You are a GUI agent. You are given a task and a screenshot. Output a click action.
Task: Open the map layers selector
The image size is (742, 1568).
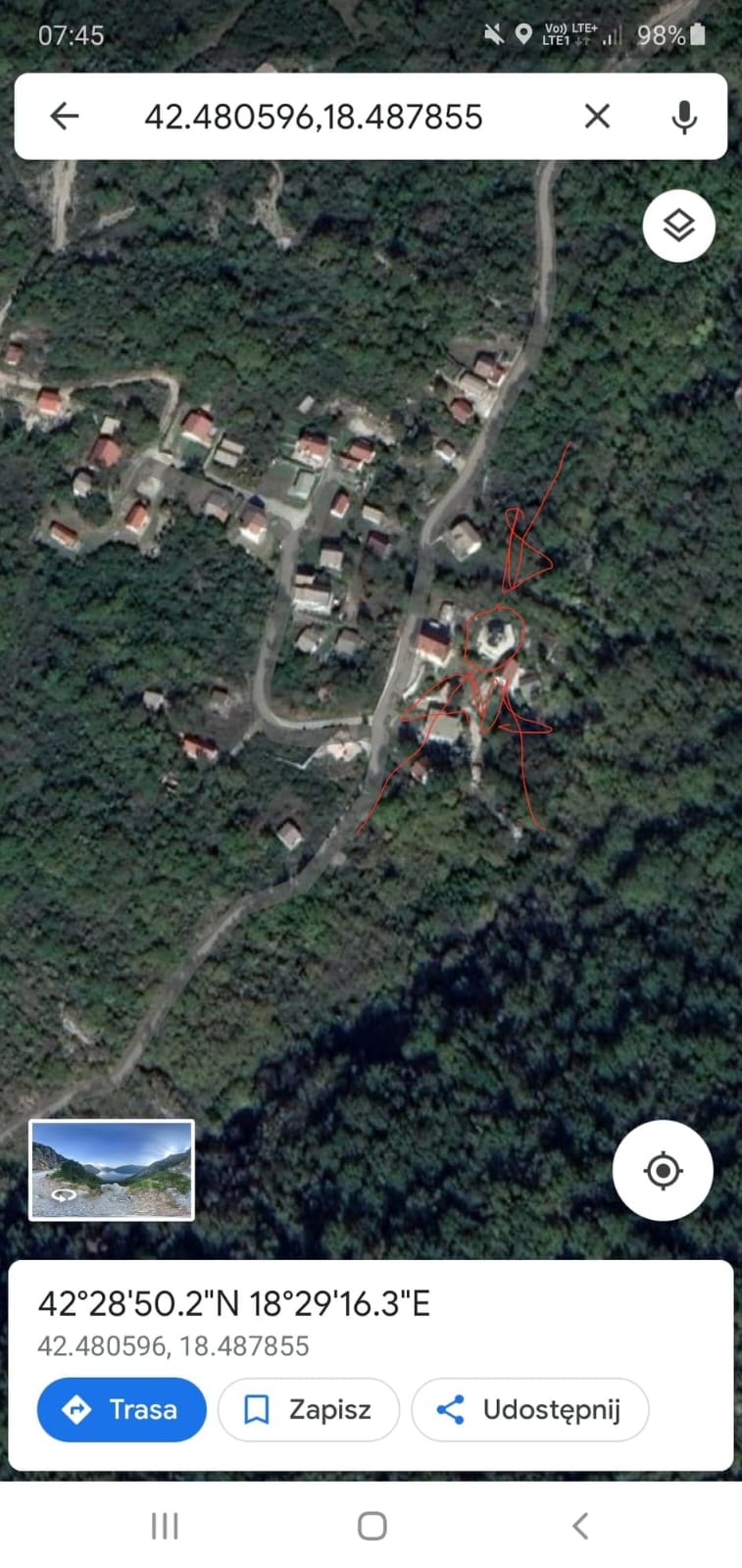[678, 226]
